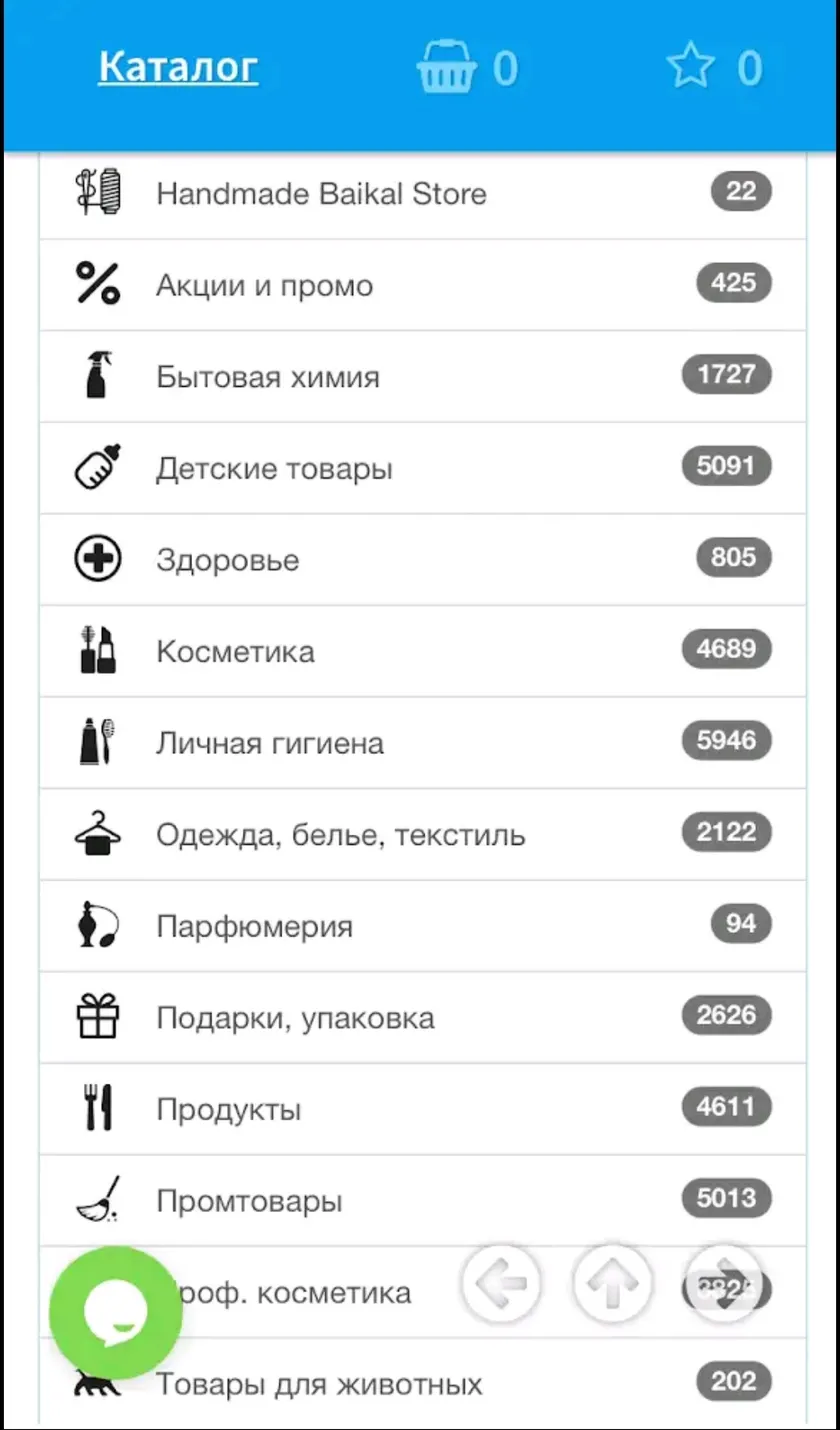840x1430 pixels.
Task: Go to Косметика category
Action: tap(422, 651)
